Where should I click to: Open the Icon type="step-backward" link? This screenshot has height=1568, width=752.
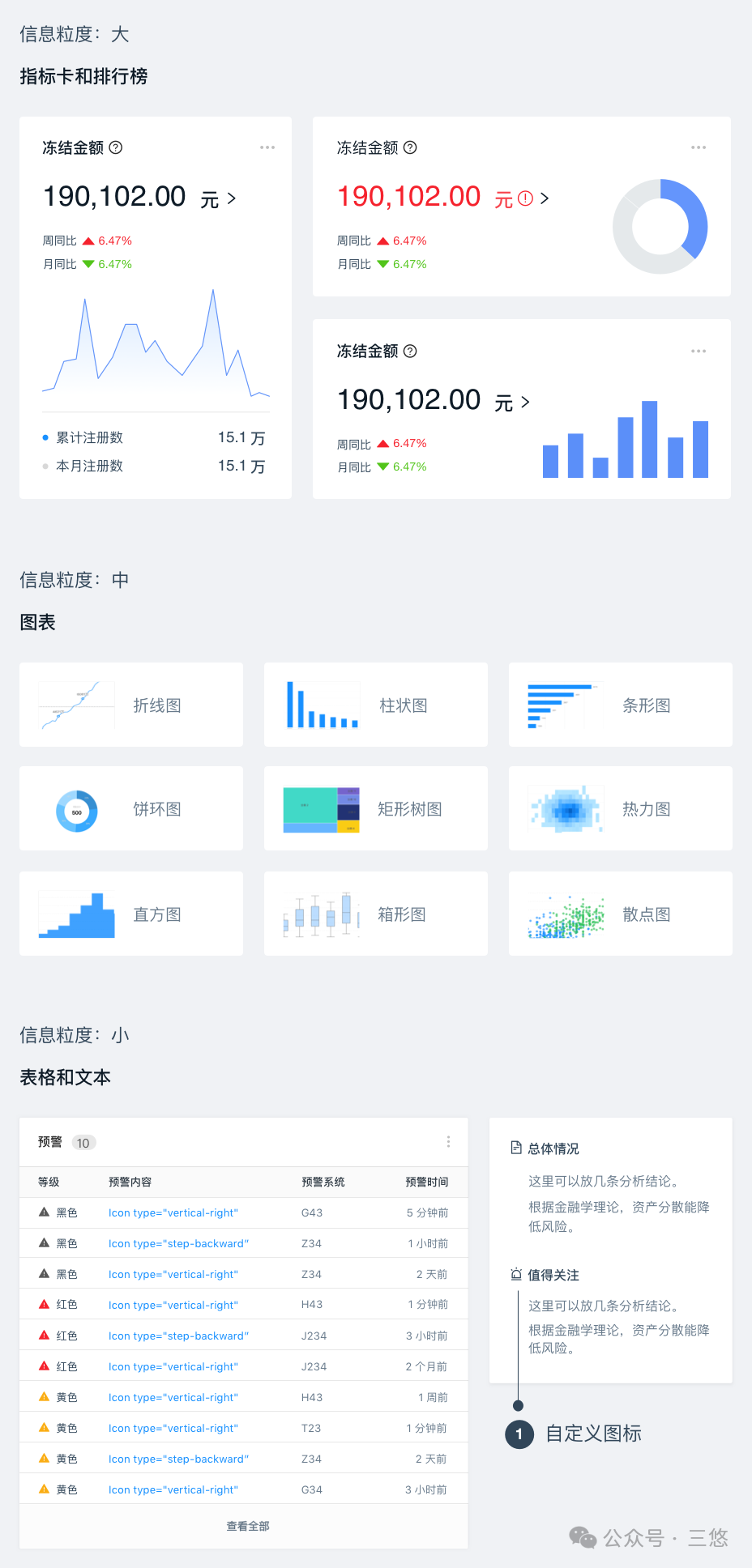[178, 1243]
